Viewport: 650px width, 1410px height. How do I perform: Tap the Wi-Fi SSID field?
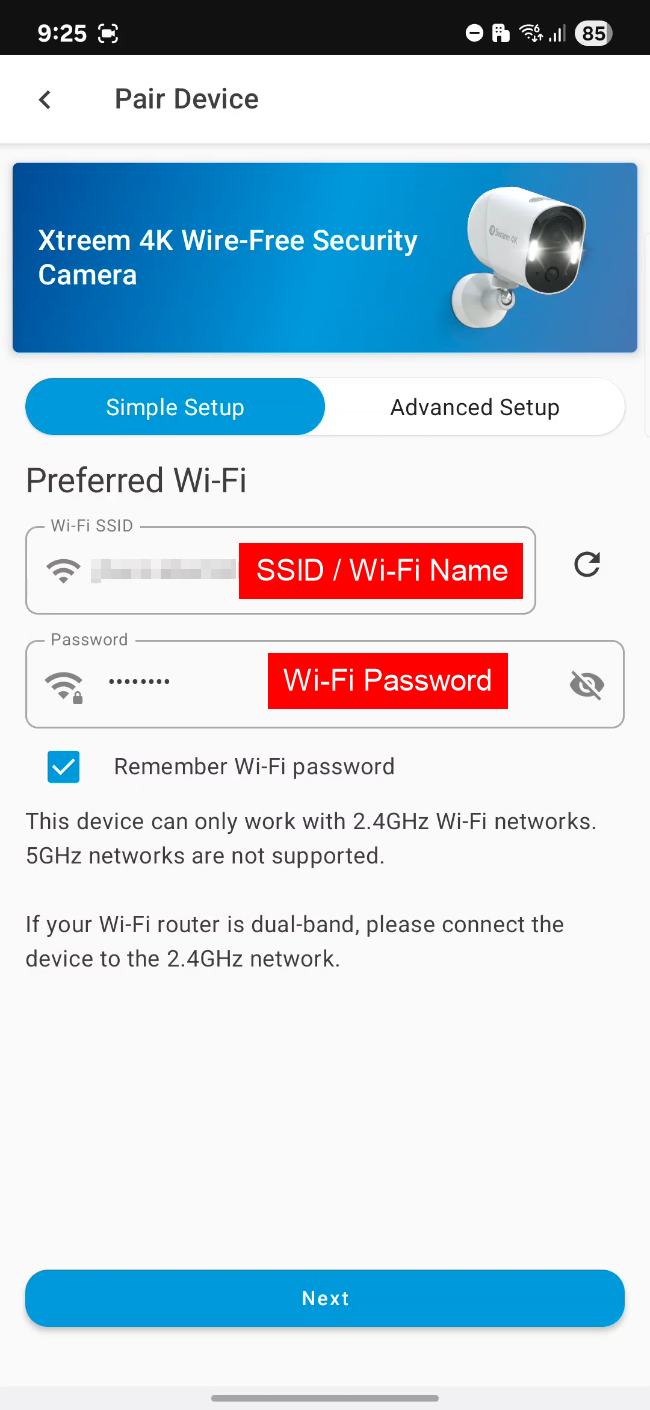(281, 570)
